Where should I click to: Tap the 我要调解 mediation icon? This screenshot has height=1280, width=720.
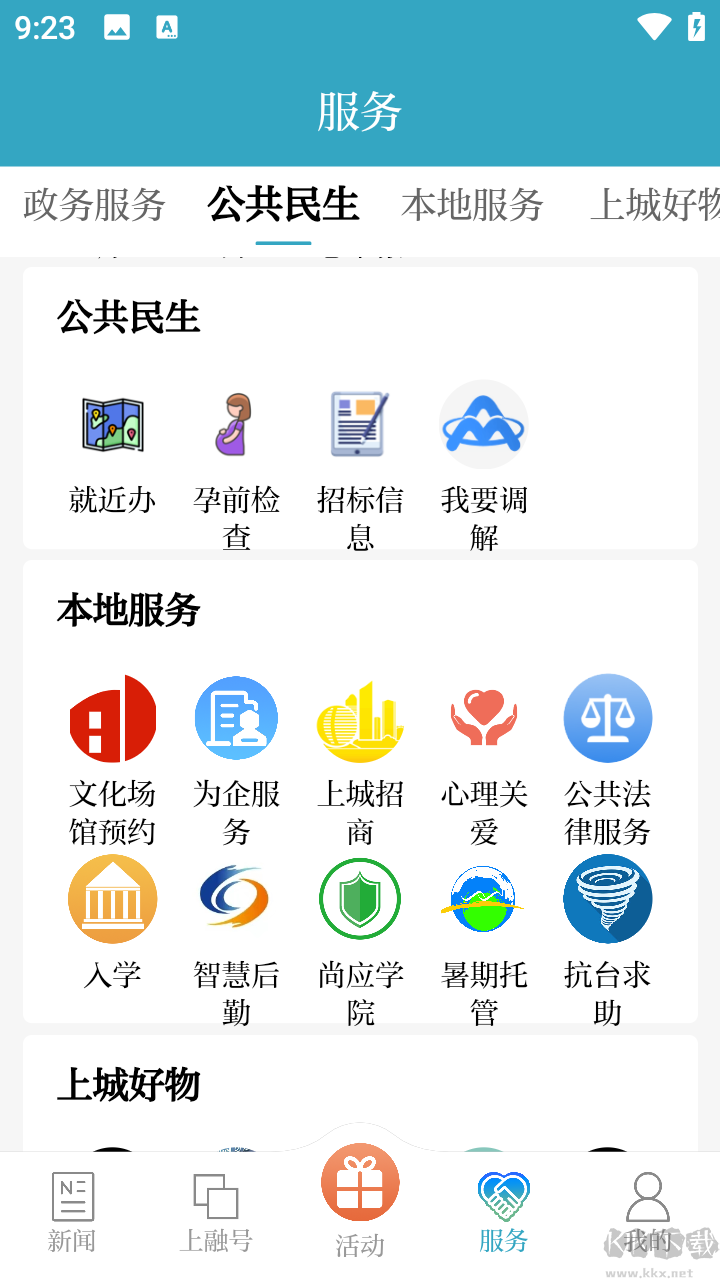coord(484,423)
